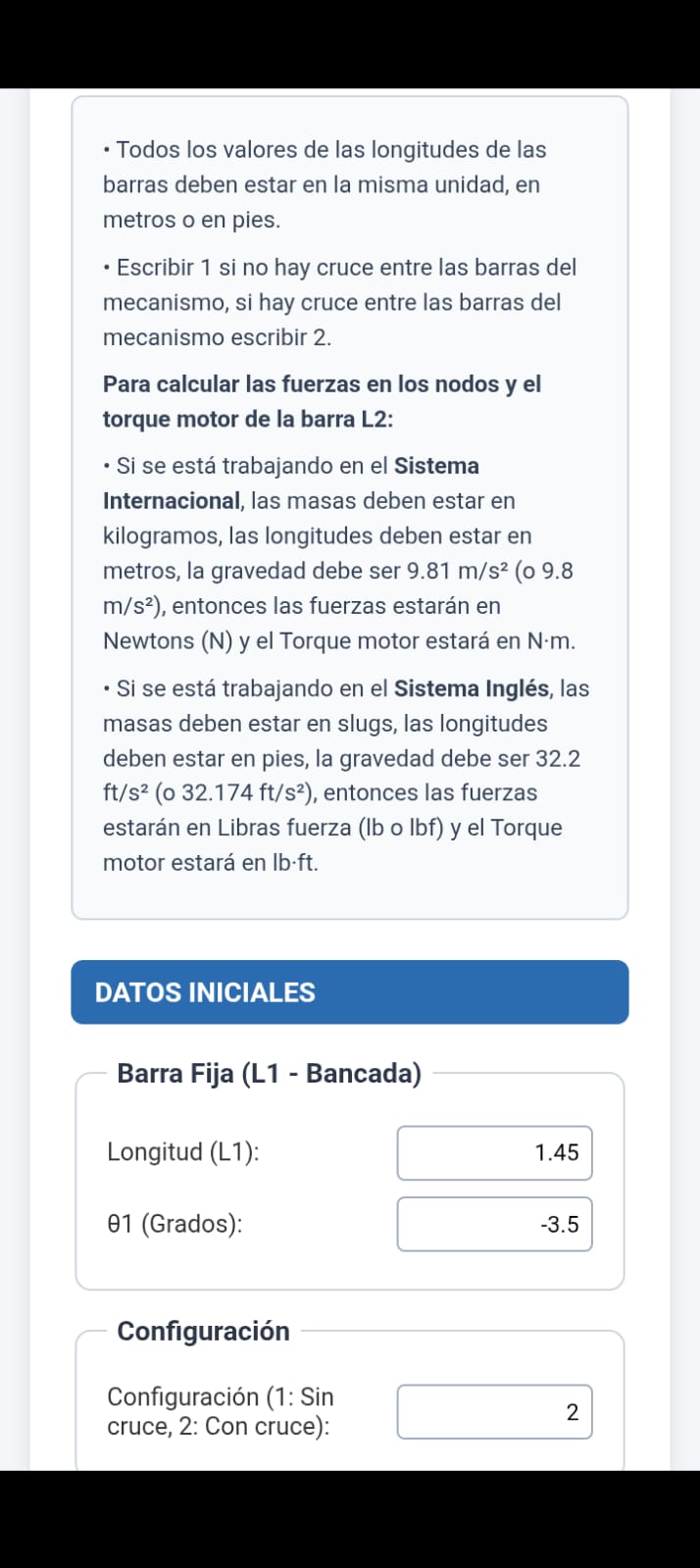700x1568 pixels.
Task: Select the Configuración cruce value field
Action: pos(494,1412)
